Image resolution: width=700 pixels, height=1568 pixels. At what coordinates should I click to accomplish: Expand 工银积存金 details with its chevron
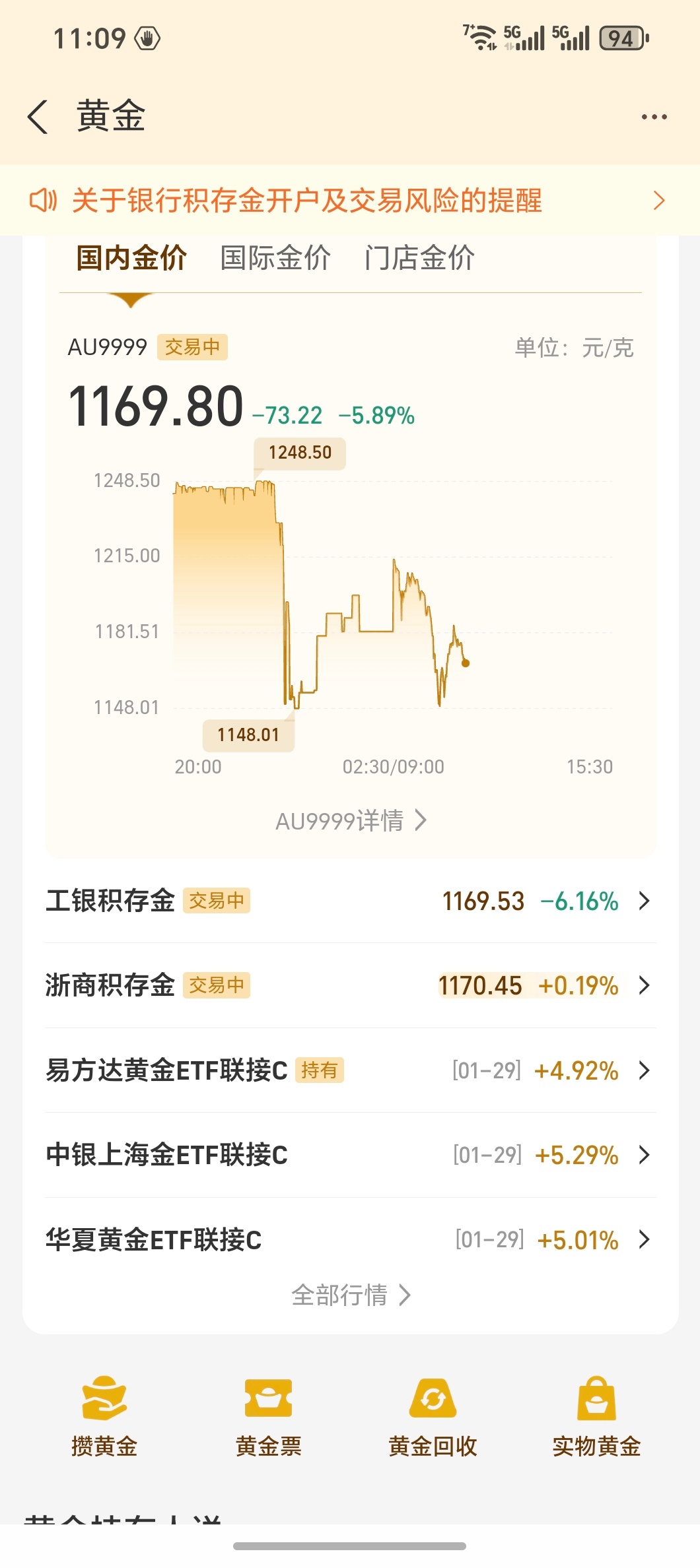pos(643,900)
